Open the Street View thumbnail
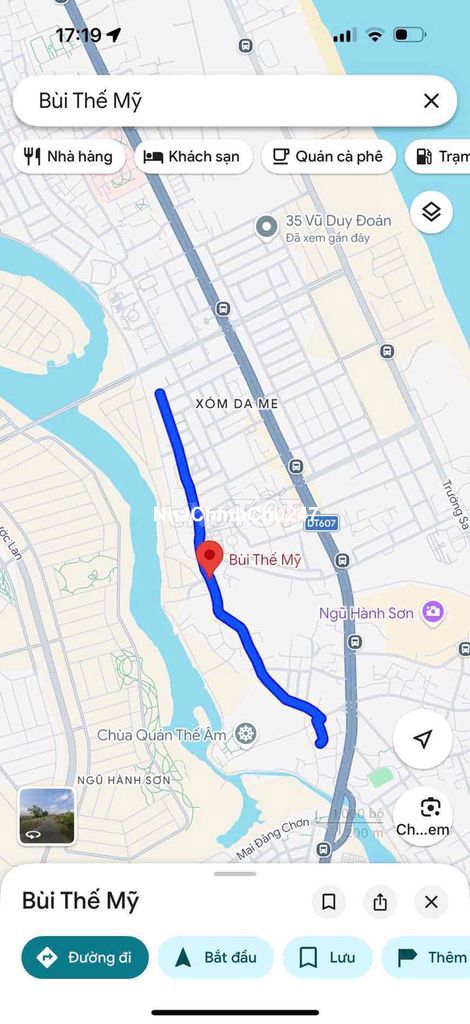Screen dimensions: 470x1024 tap(46, 816)
